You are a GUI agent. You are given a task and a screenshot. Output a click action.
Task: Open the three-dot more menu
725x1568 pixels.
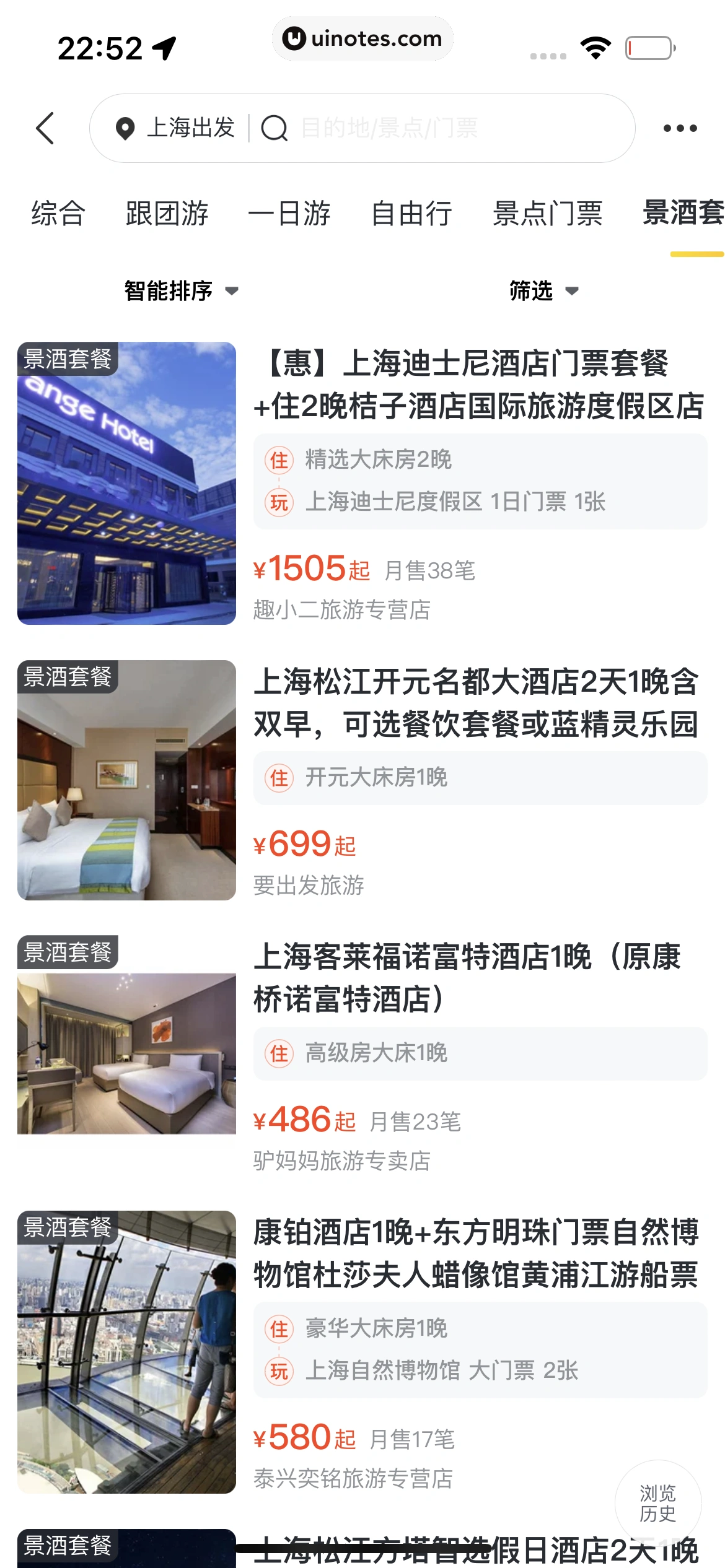pyautogui.click(x=680, y=128)
